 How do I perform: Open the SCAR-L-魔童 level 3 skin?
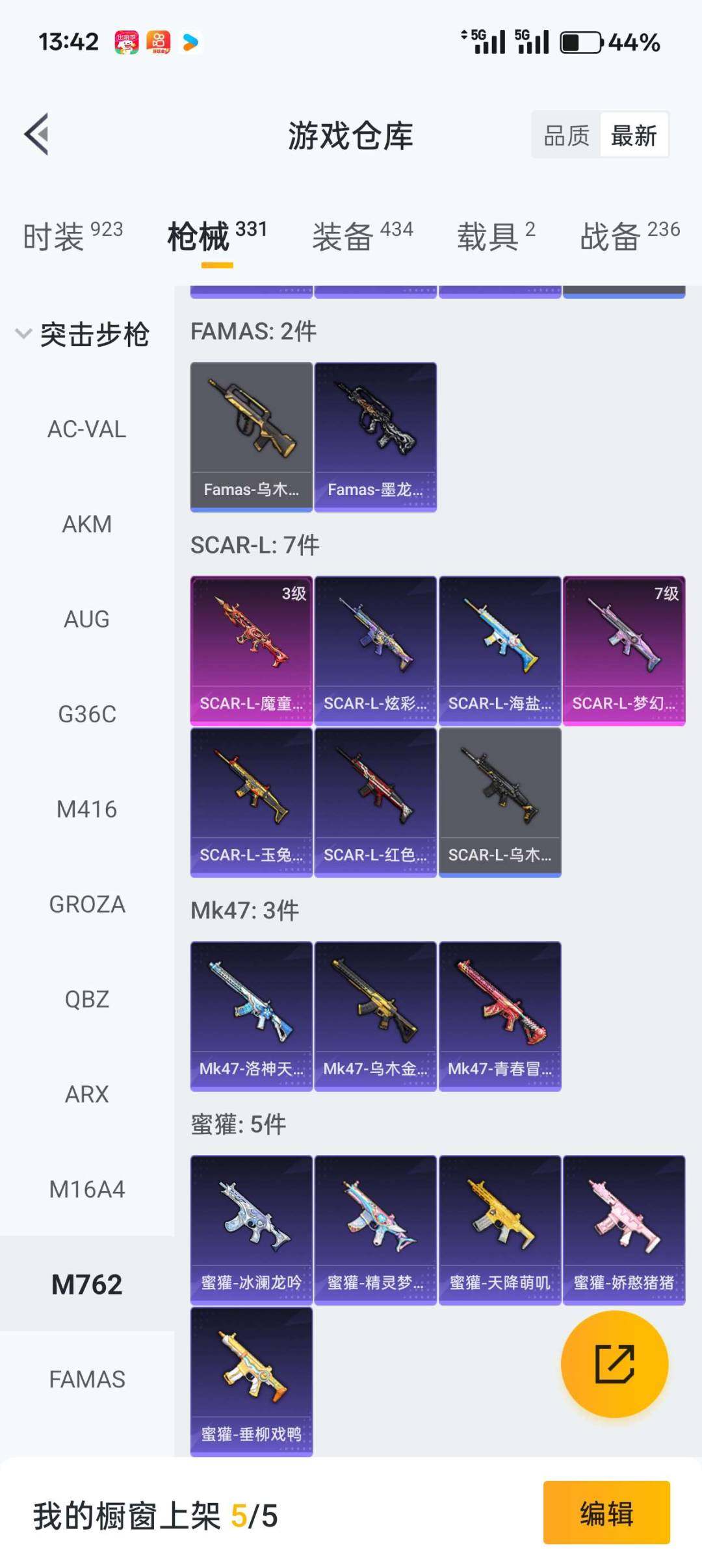tap(251, 650)
